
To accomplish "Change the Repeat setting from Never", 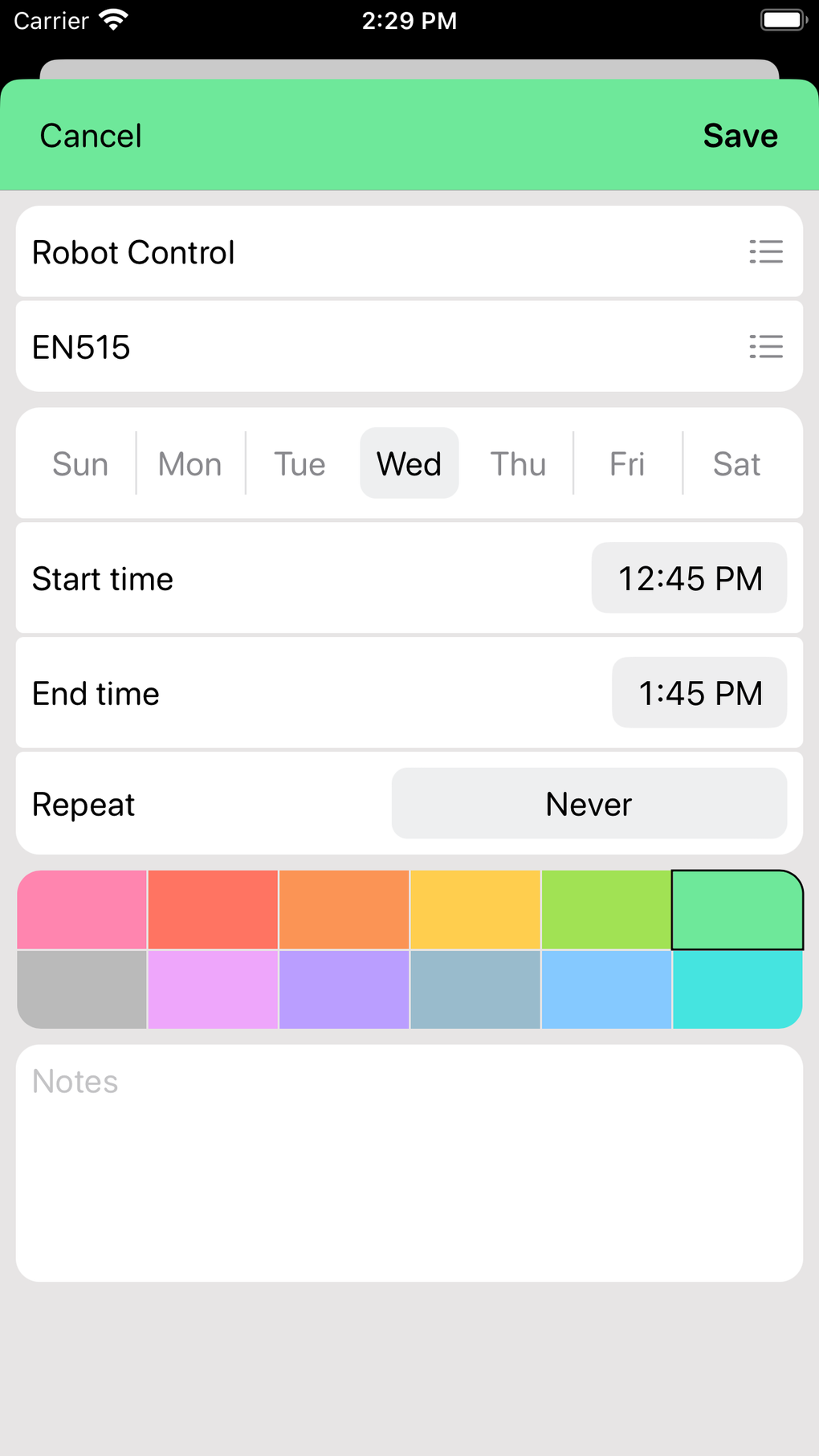I will [589, 802].
